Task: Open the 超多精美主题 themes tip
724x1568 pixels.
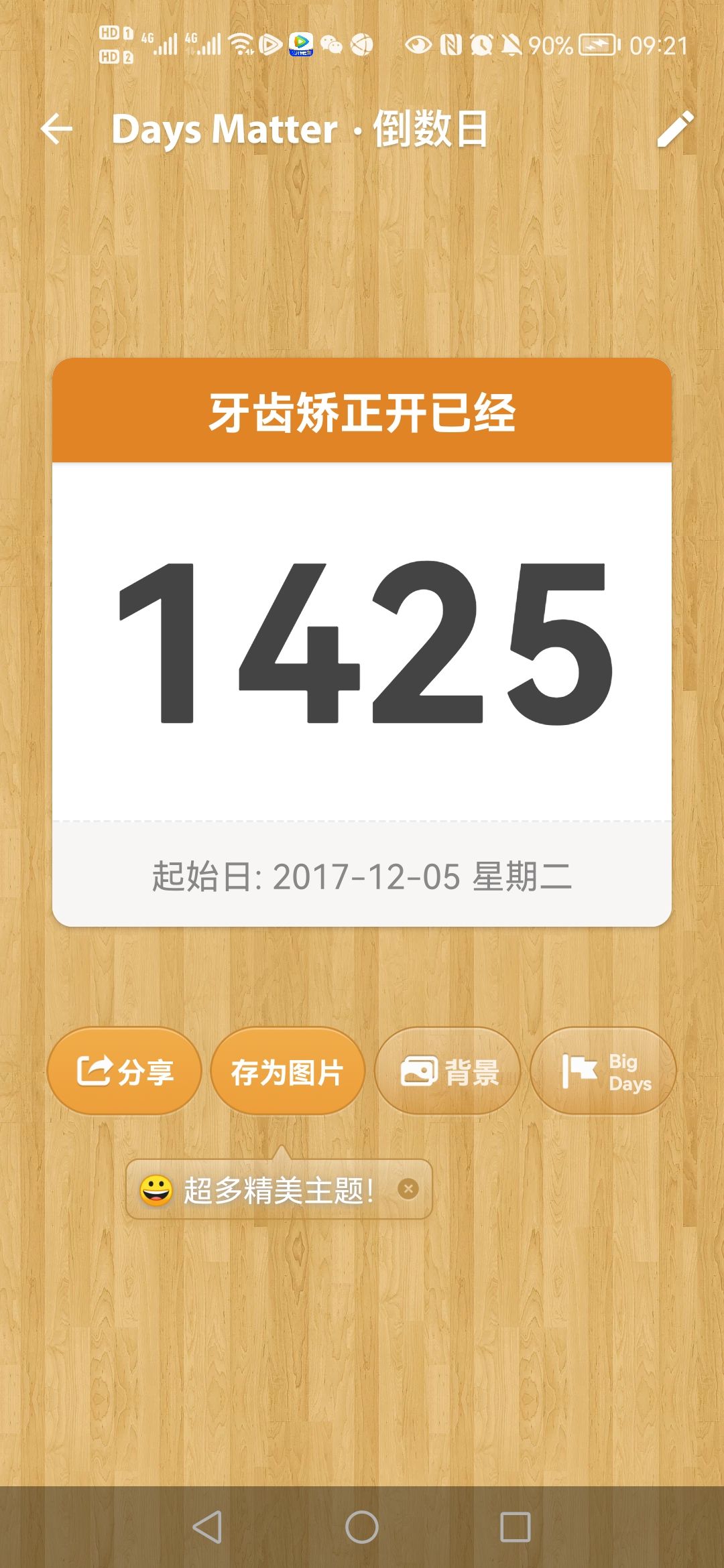Action: [268, 1190]
